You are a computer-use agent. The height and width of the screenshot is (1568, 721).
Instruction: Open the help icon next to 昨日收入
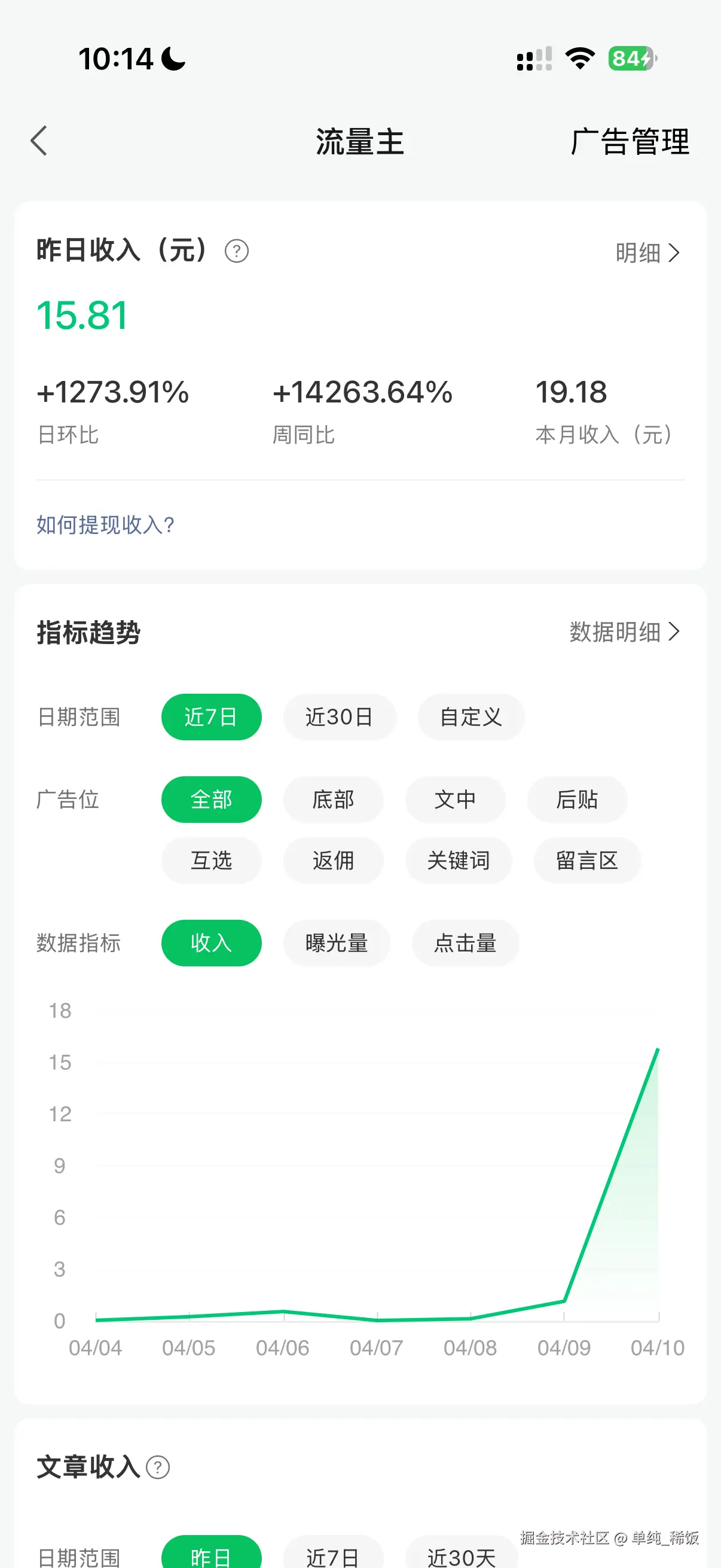point(237,251)
